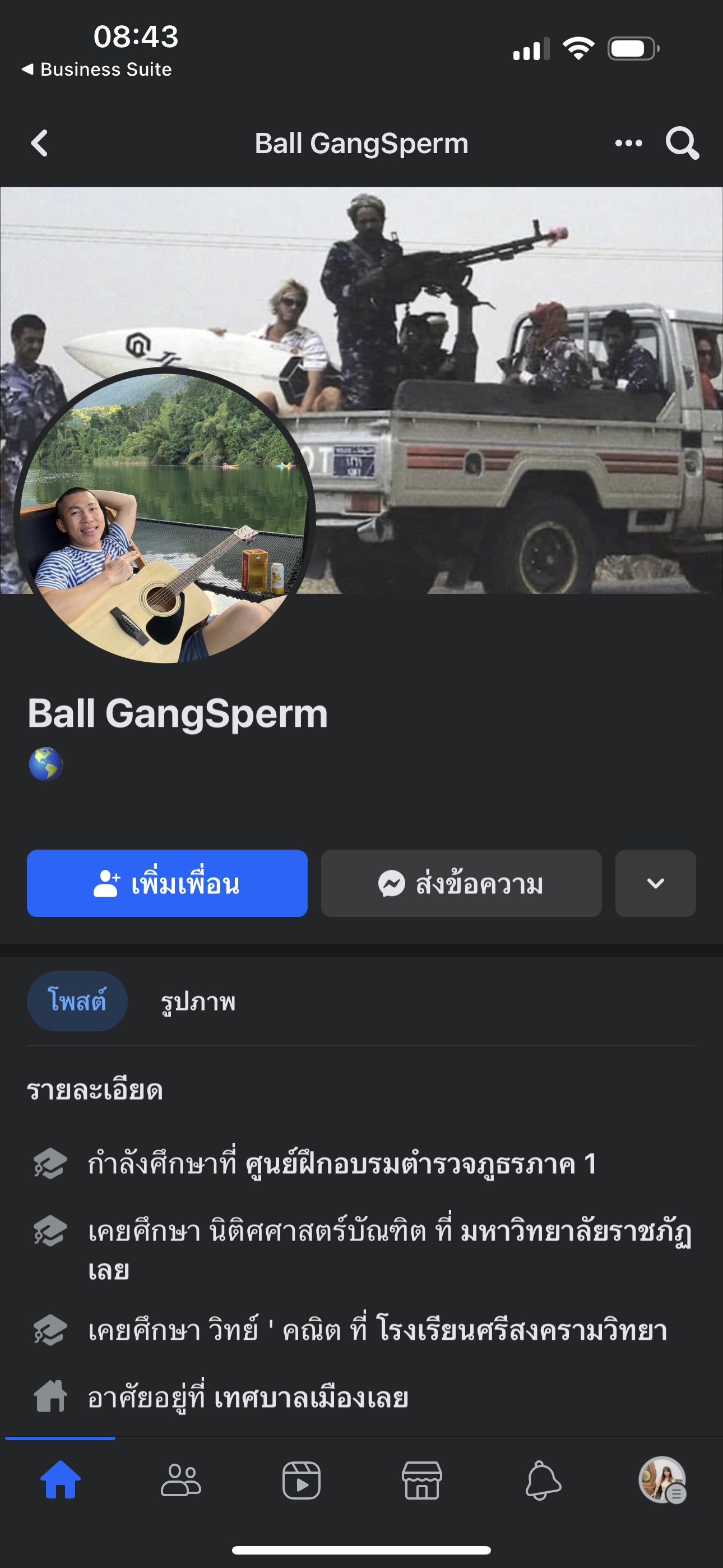Open the profile menu avatar tab
The image size is (723, 1568).
tap(662, 1481)
